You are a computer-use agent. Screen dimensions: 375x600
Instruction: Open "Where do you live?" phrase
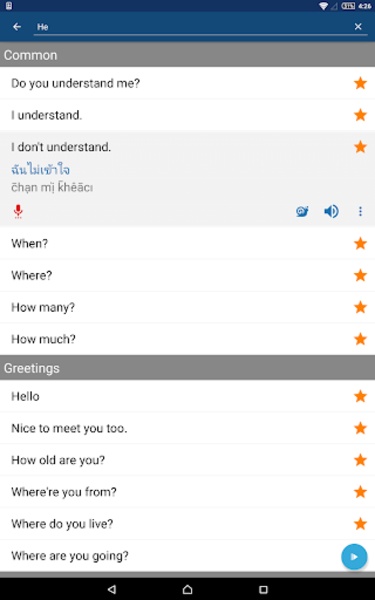pos(188,523)
